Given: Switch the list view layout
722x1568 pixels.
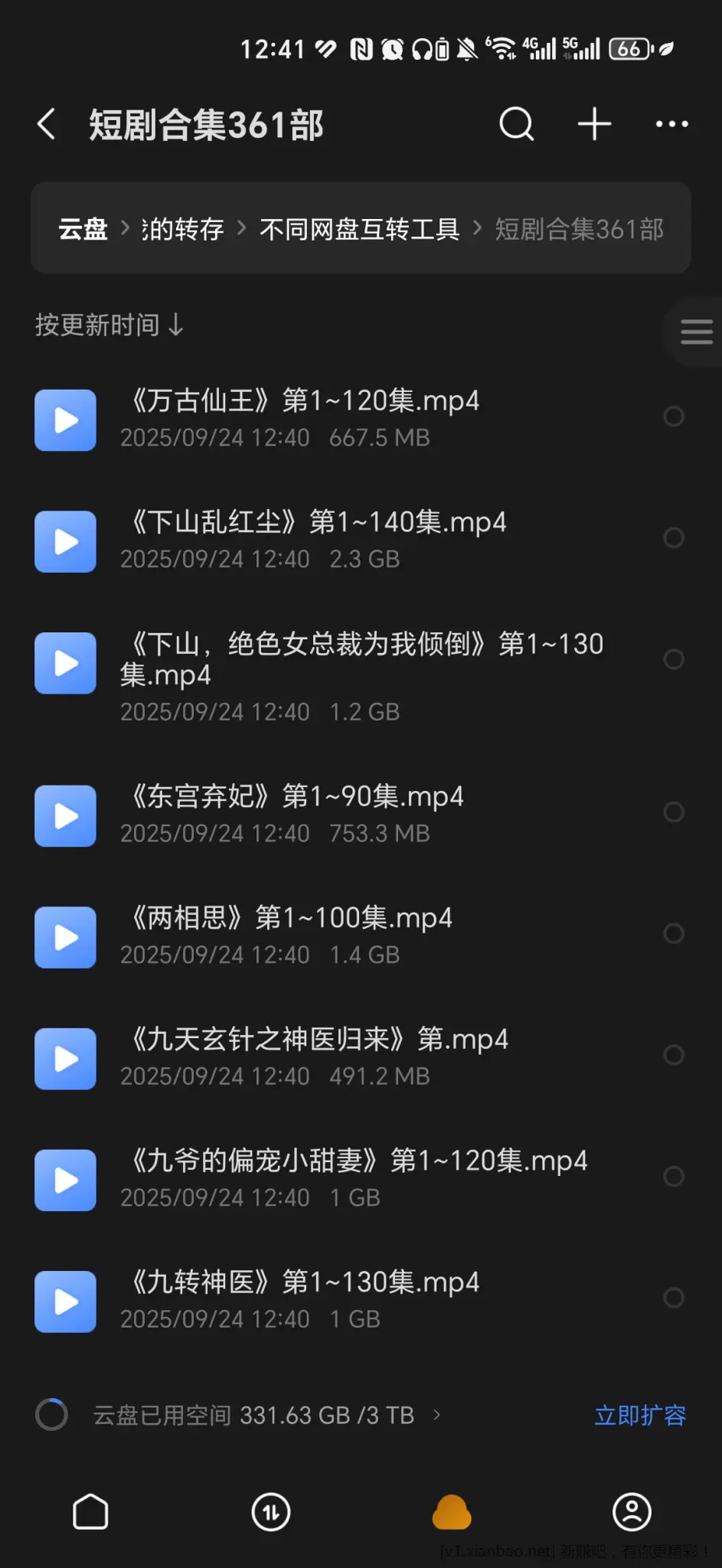Looking at the screenshot, I should click(x=696, y=332).
